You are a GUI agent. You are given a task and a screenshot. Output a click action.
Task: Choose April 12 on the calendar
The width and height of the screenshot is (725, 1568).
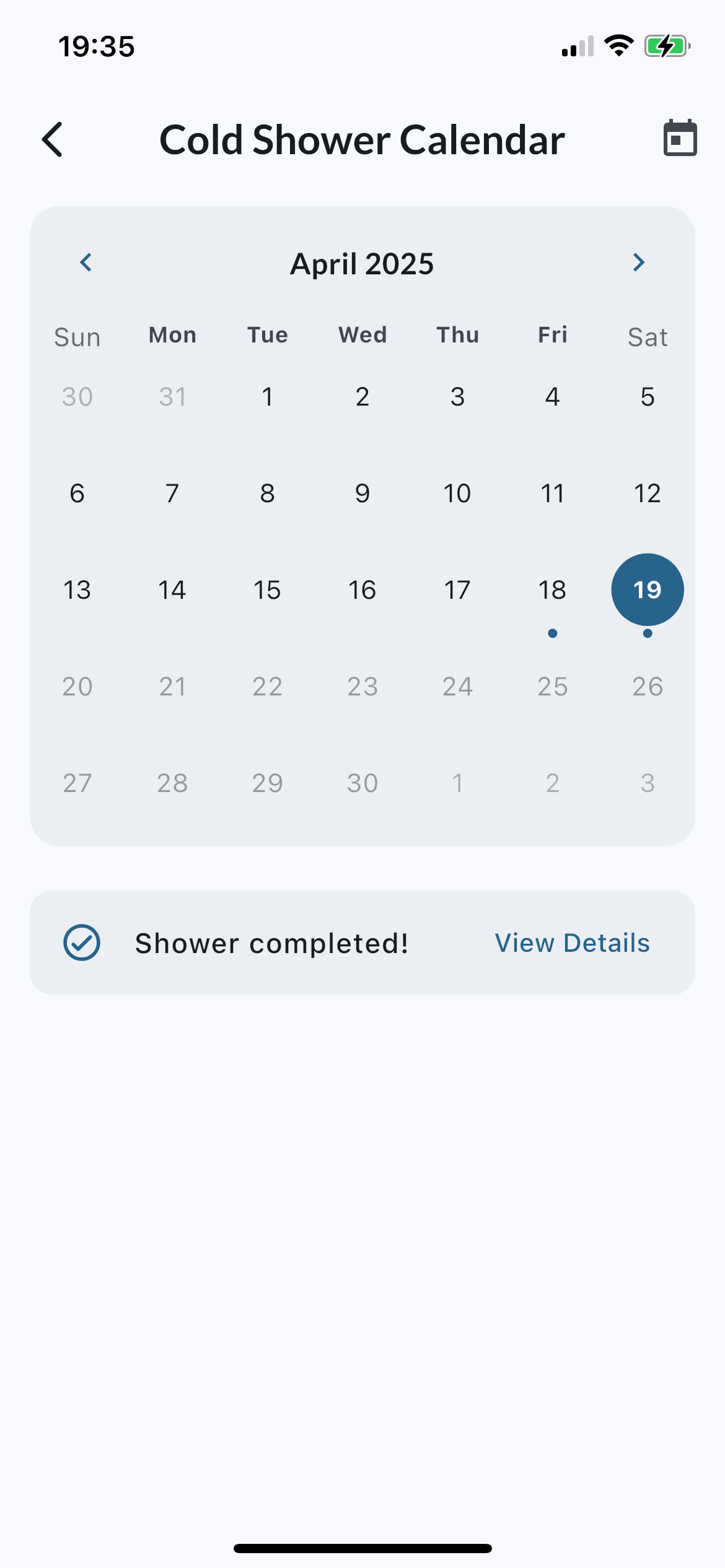648,494
